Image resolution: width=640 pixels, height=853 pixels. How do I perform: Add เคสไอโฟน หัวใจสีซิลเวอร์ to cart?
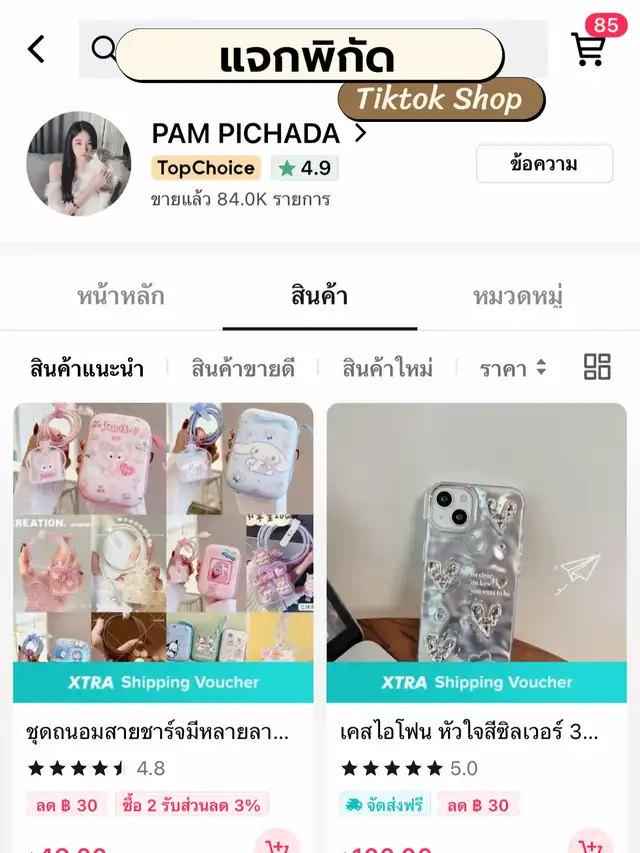590,843
